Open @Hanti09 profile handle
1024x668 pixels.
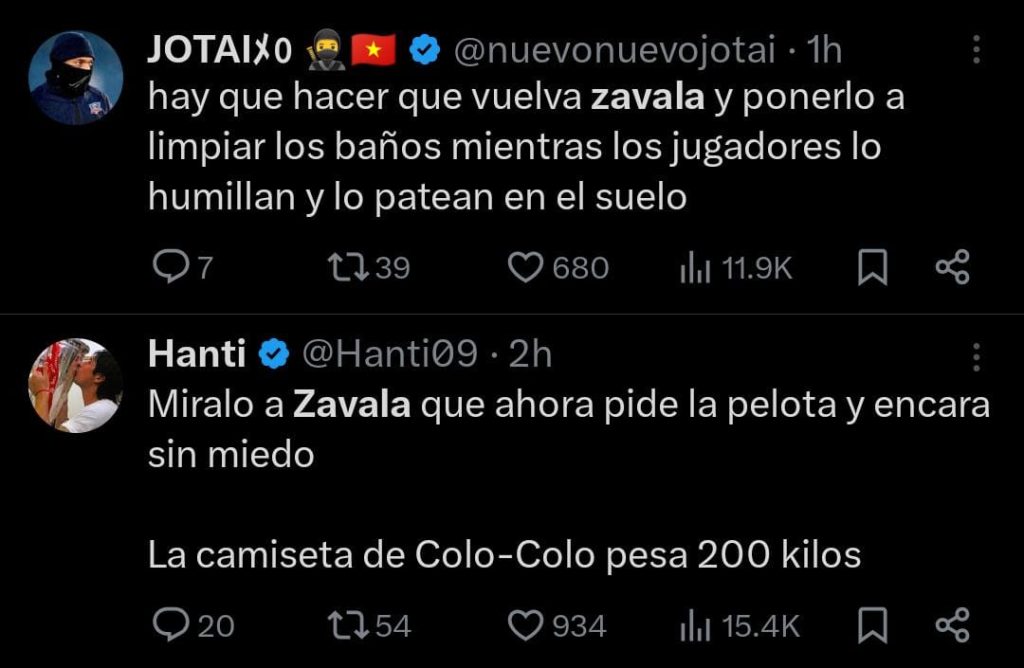tap(388, 353)
